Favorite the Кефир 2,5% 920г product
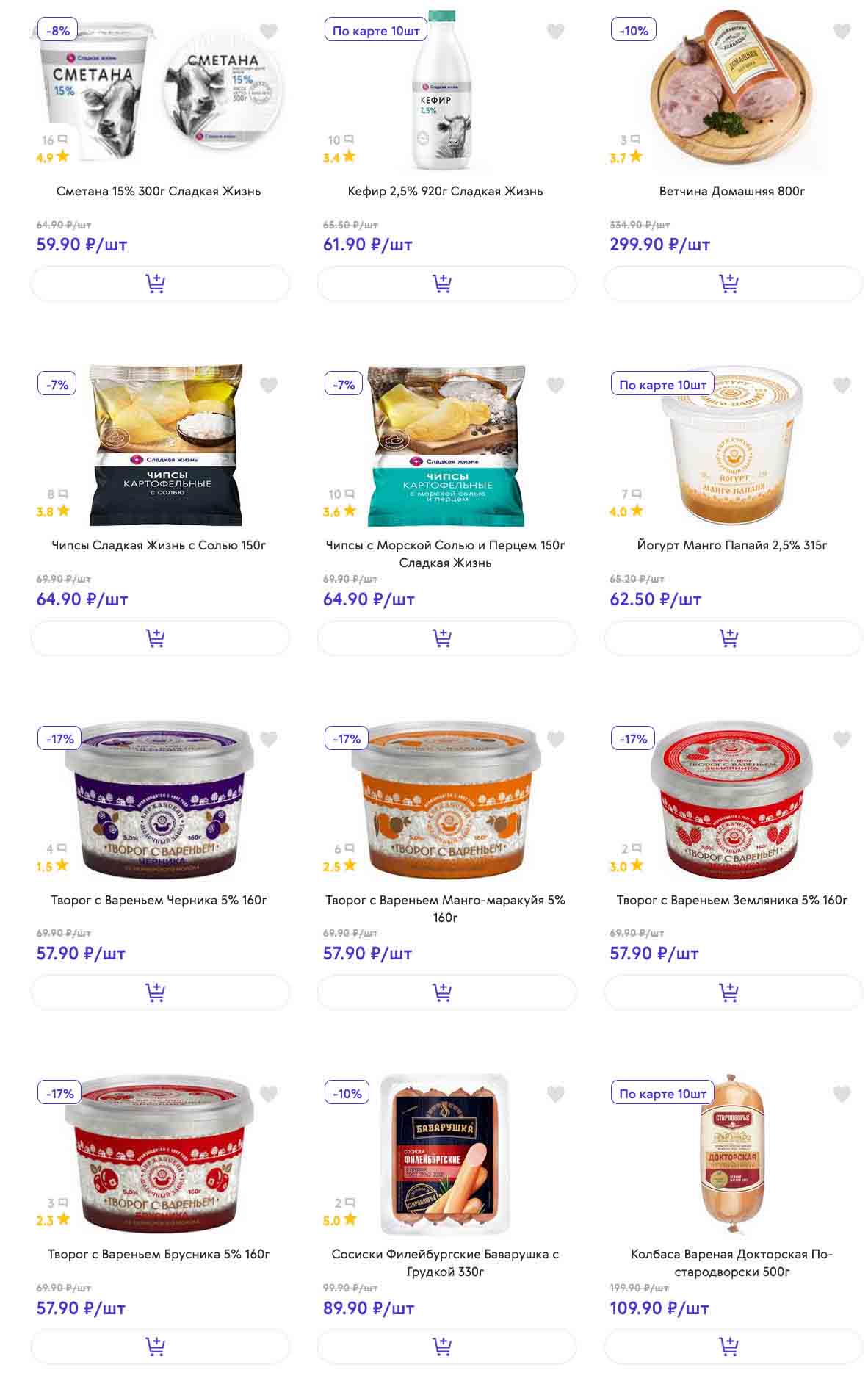This screenshot has width=868, height=1395. (555, 31)
